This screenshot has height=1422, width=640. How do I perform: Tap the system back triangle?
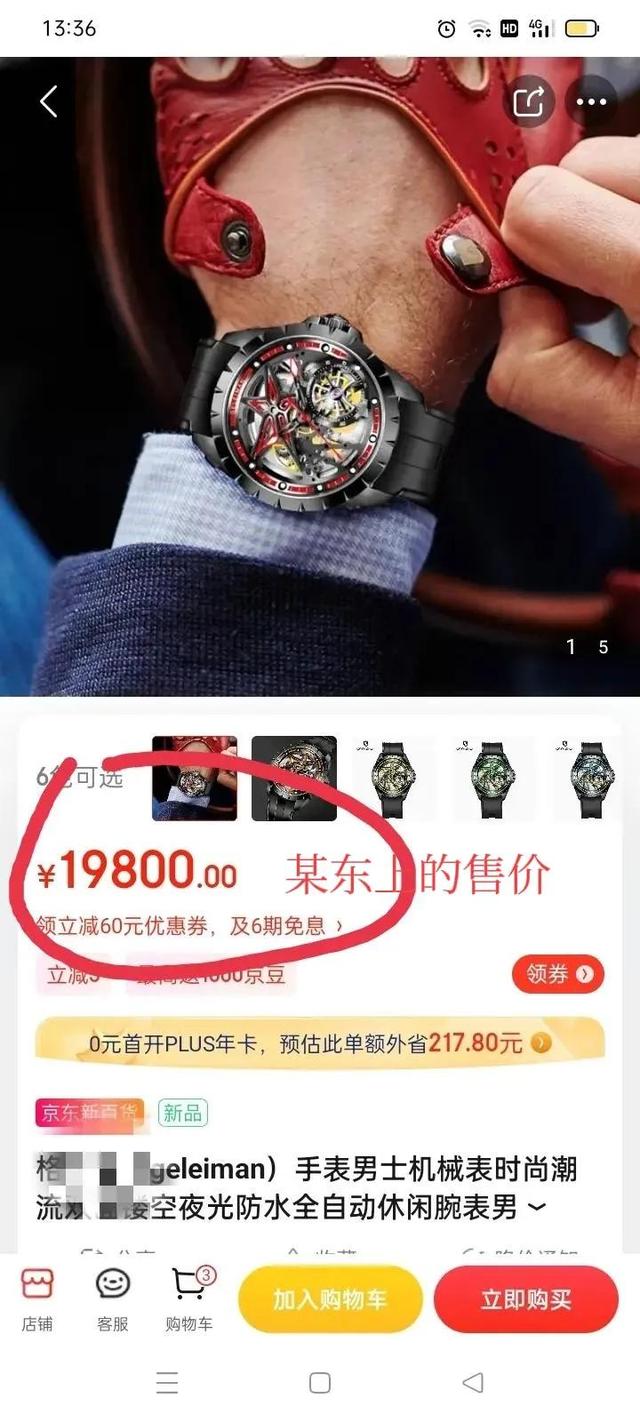[x=473, y=1383]
